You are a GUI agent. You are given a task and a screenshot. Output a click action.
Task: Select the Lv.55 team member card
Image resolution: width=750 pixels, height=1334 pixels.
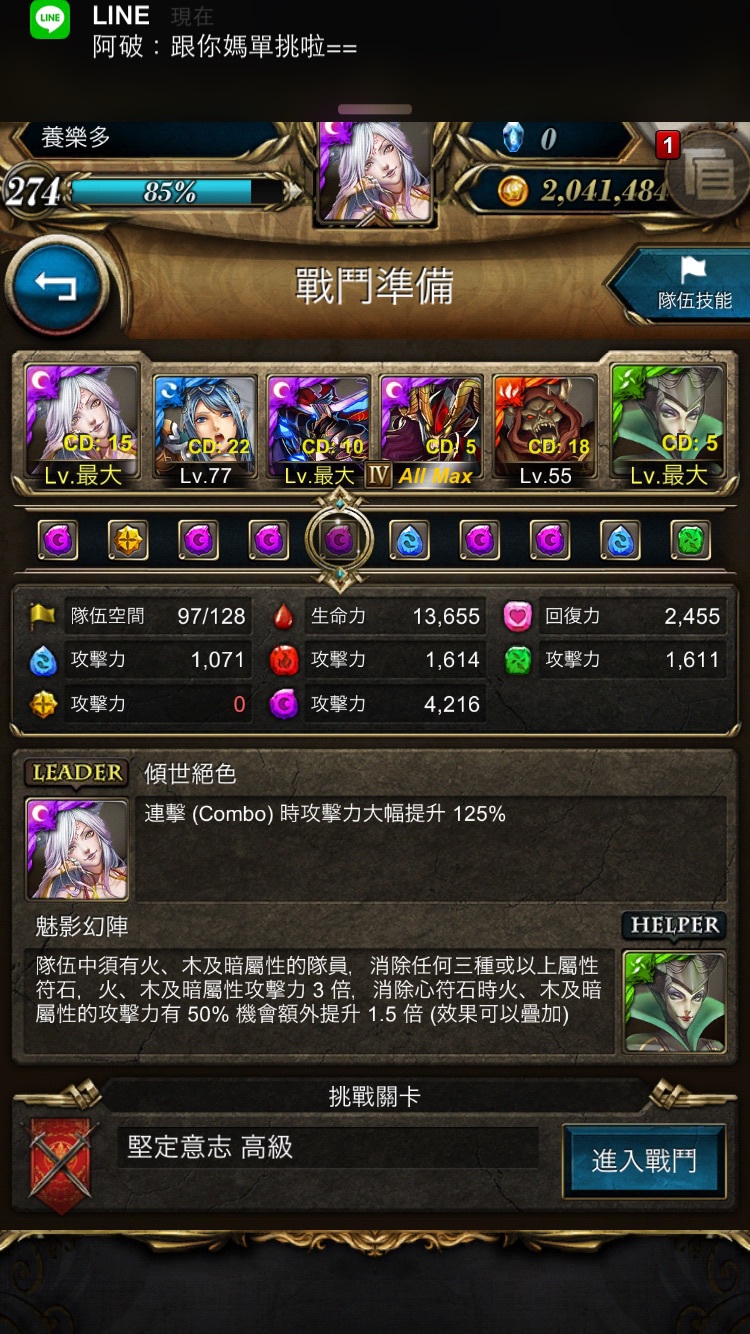(x=545, y=432)
